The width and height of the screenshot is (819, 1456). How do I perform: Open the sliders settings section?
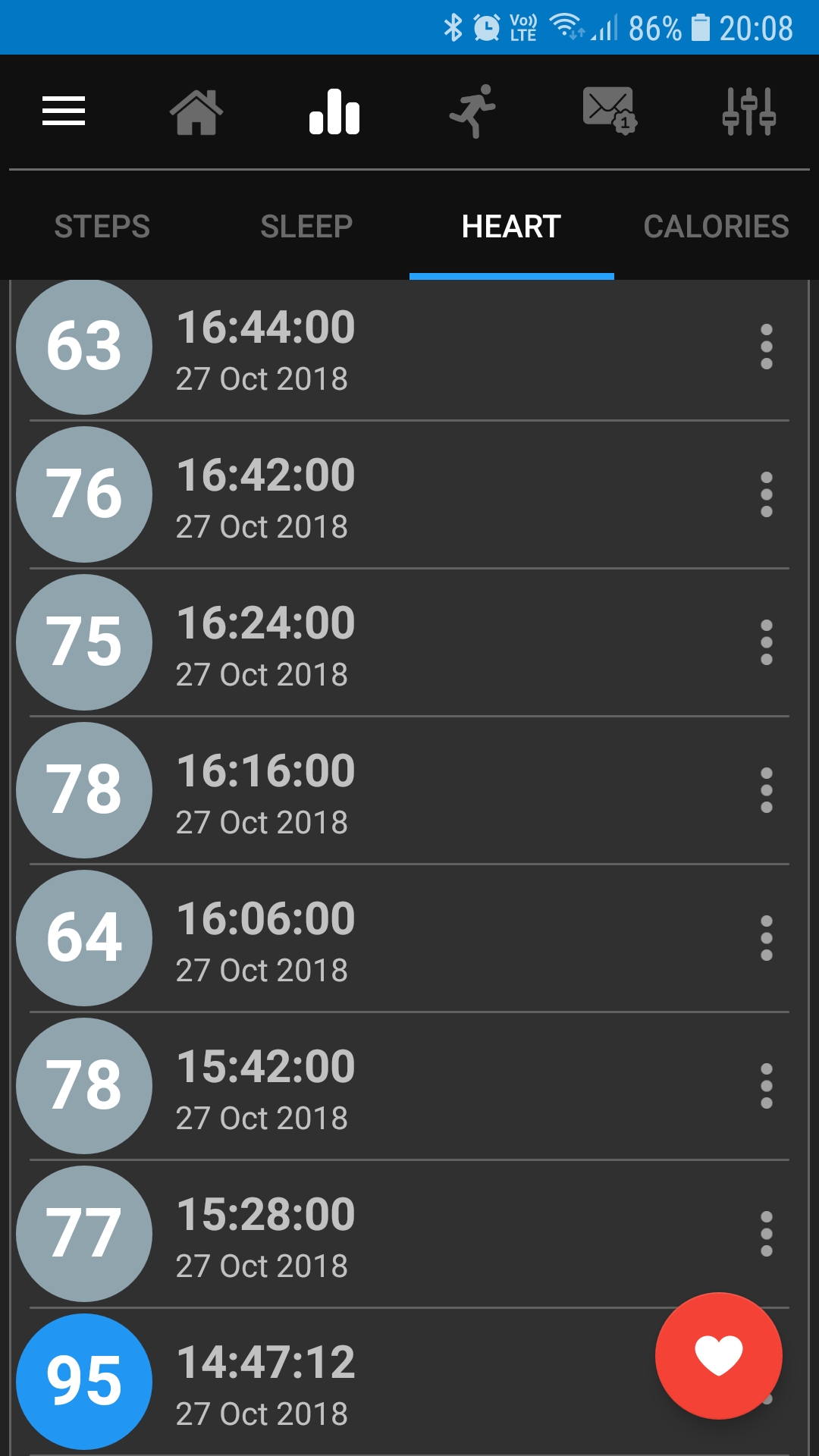[x=748, y=111]
